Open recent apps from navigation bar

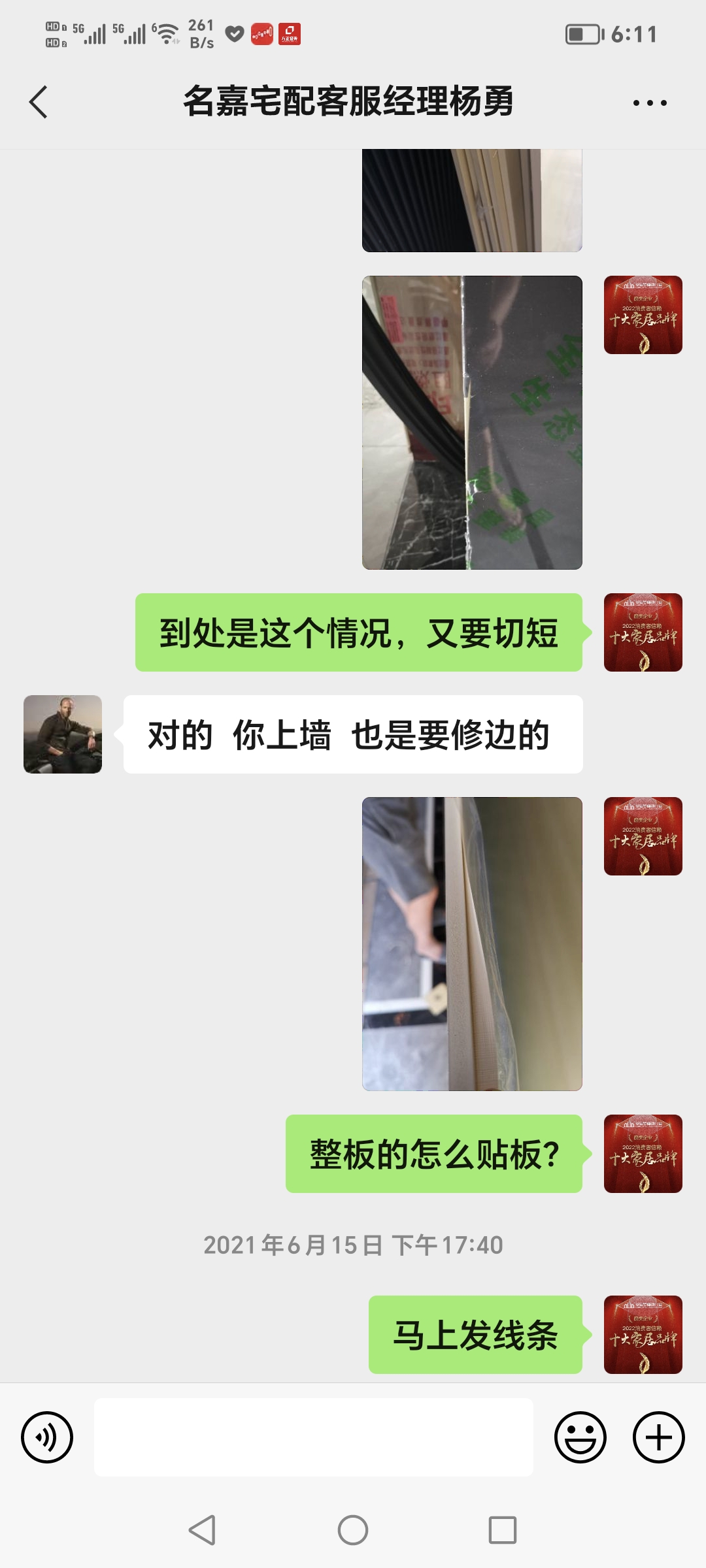pos(503,1530)
